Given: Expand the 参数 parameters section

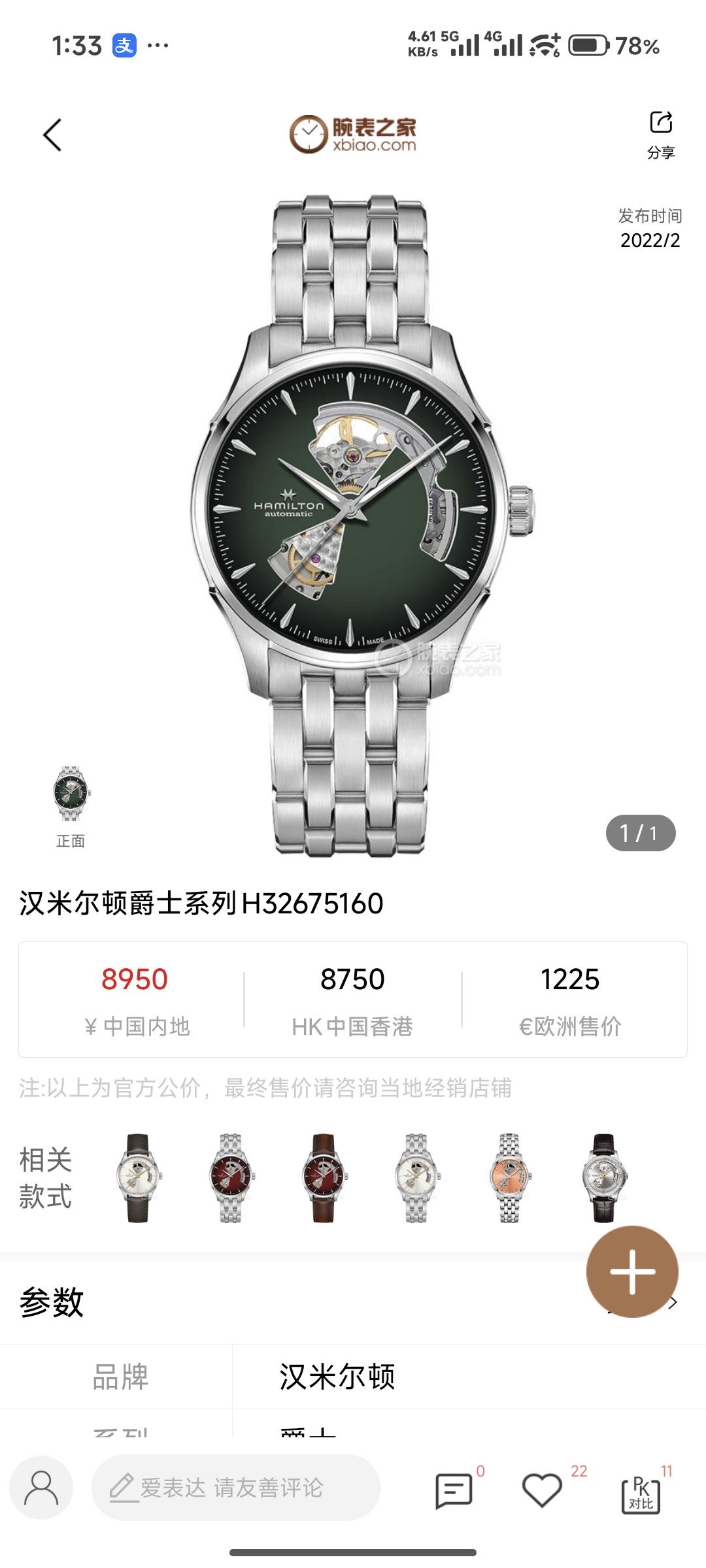Looking at the screenshot, I should click(672, 1303).
